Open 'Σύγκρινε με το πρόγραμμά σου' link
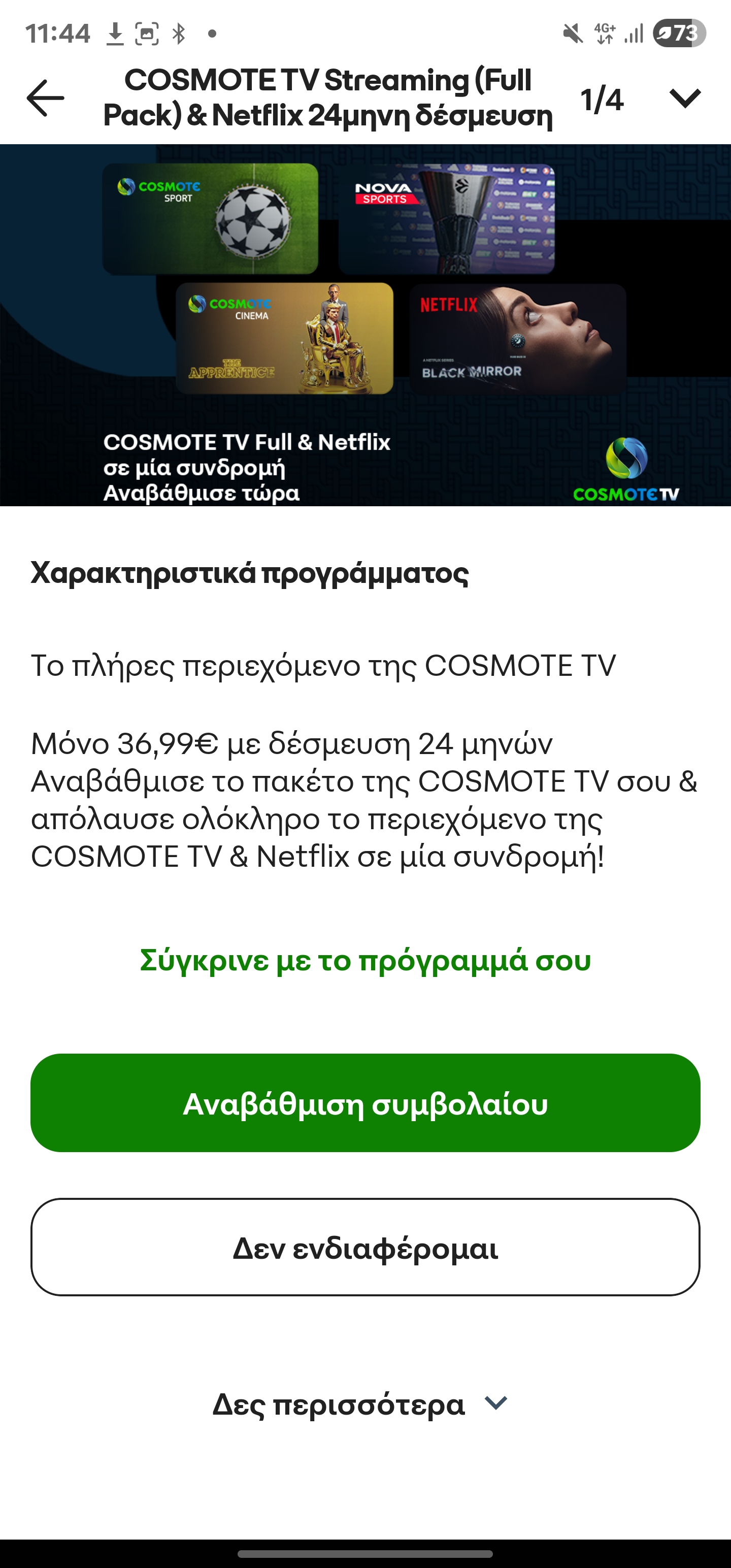The height and width of the screenshot is (1568, 731). (365, 960)
